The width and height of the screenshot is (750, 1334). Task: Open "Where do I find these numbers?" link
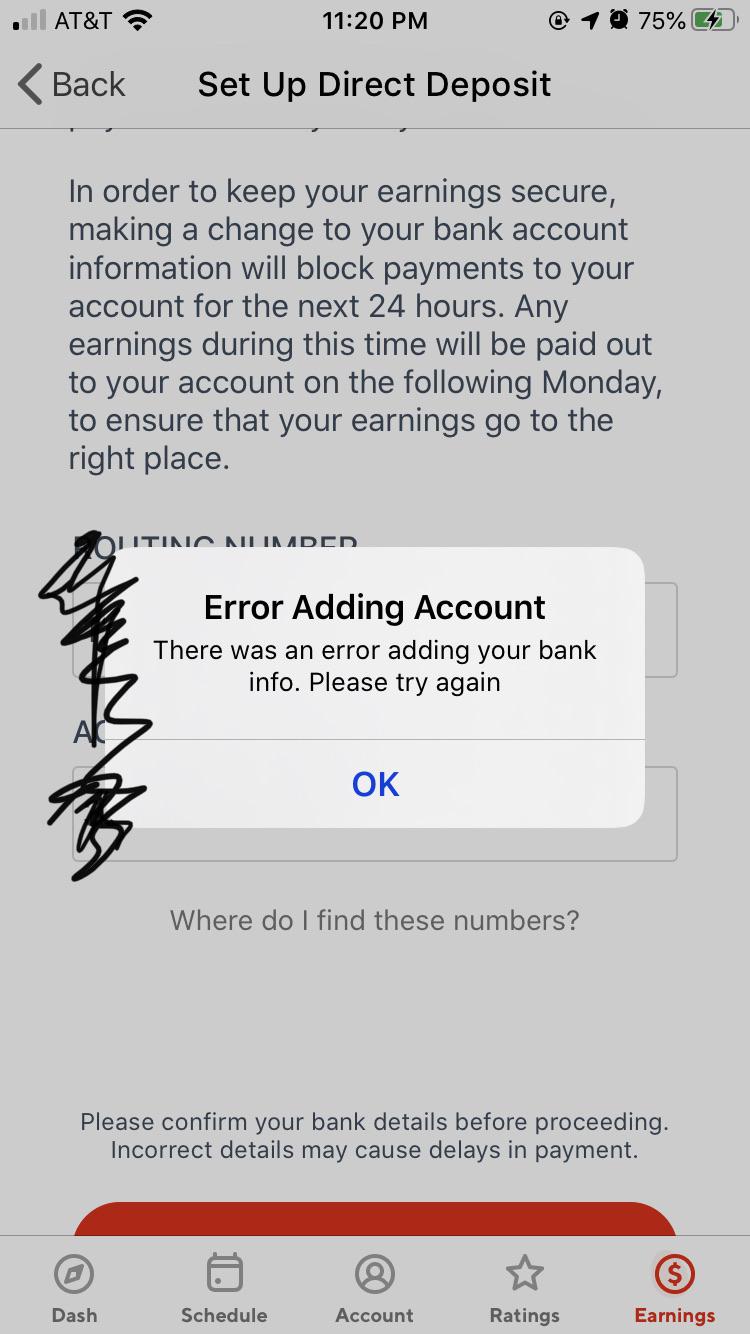coord(375,920)
